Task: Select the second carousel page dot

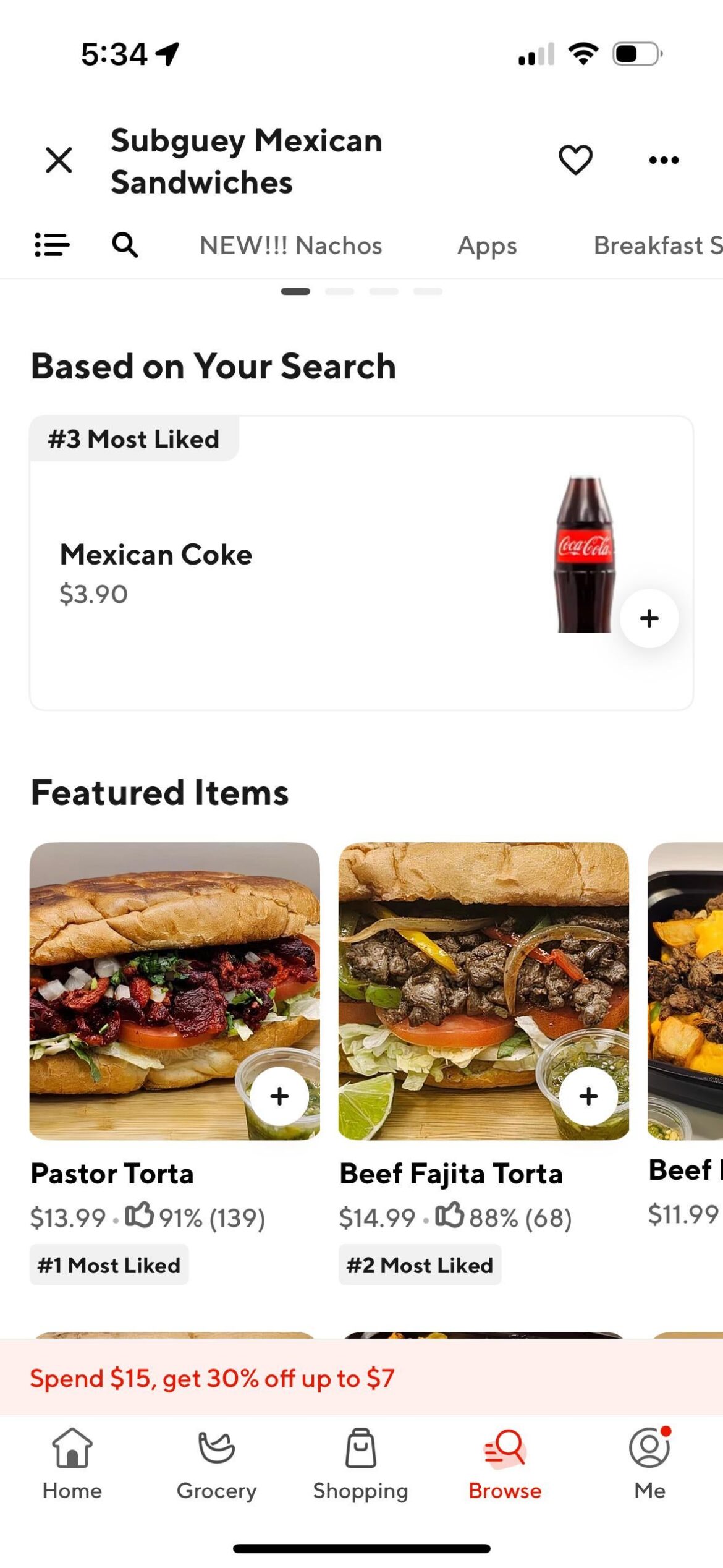Action: coord(341,291)
